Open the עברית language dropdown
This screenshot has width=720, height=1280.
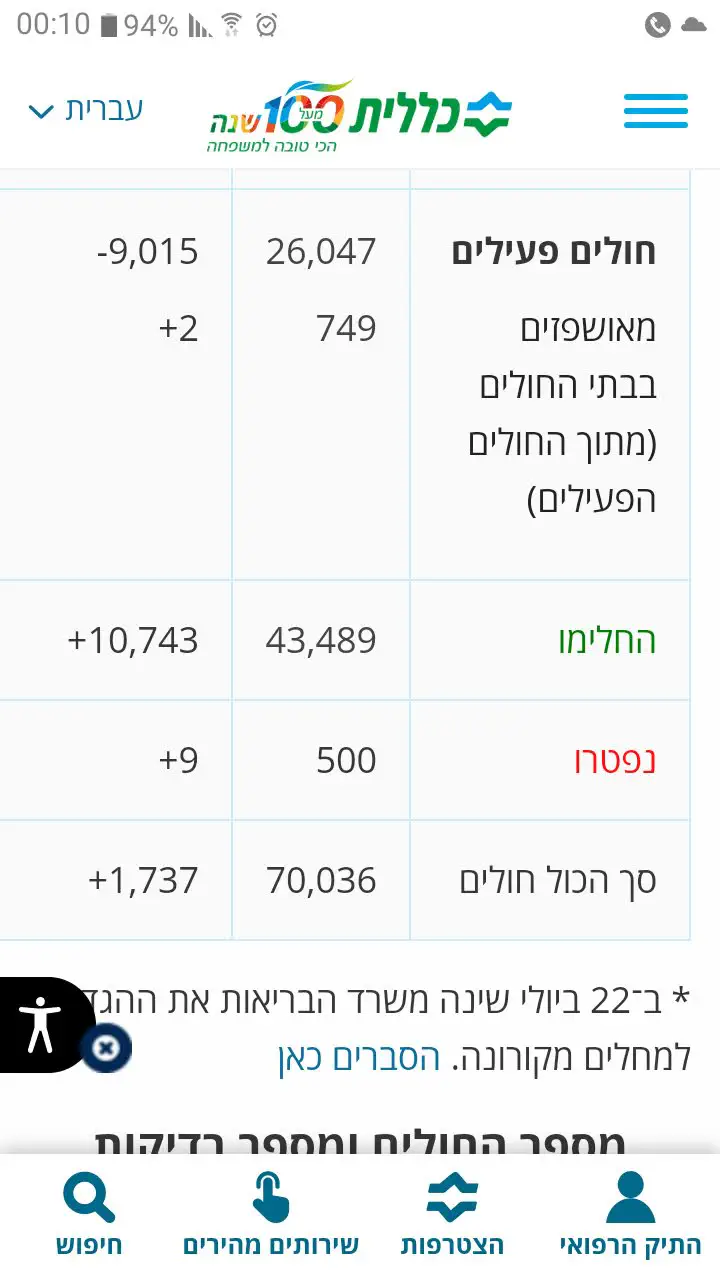pyautogui.click(x=86, y=110)
